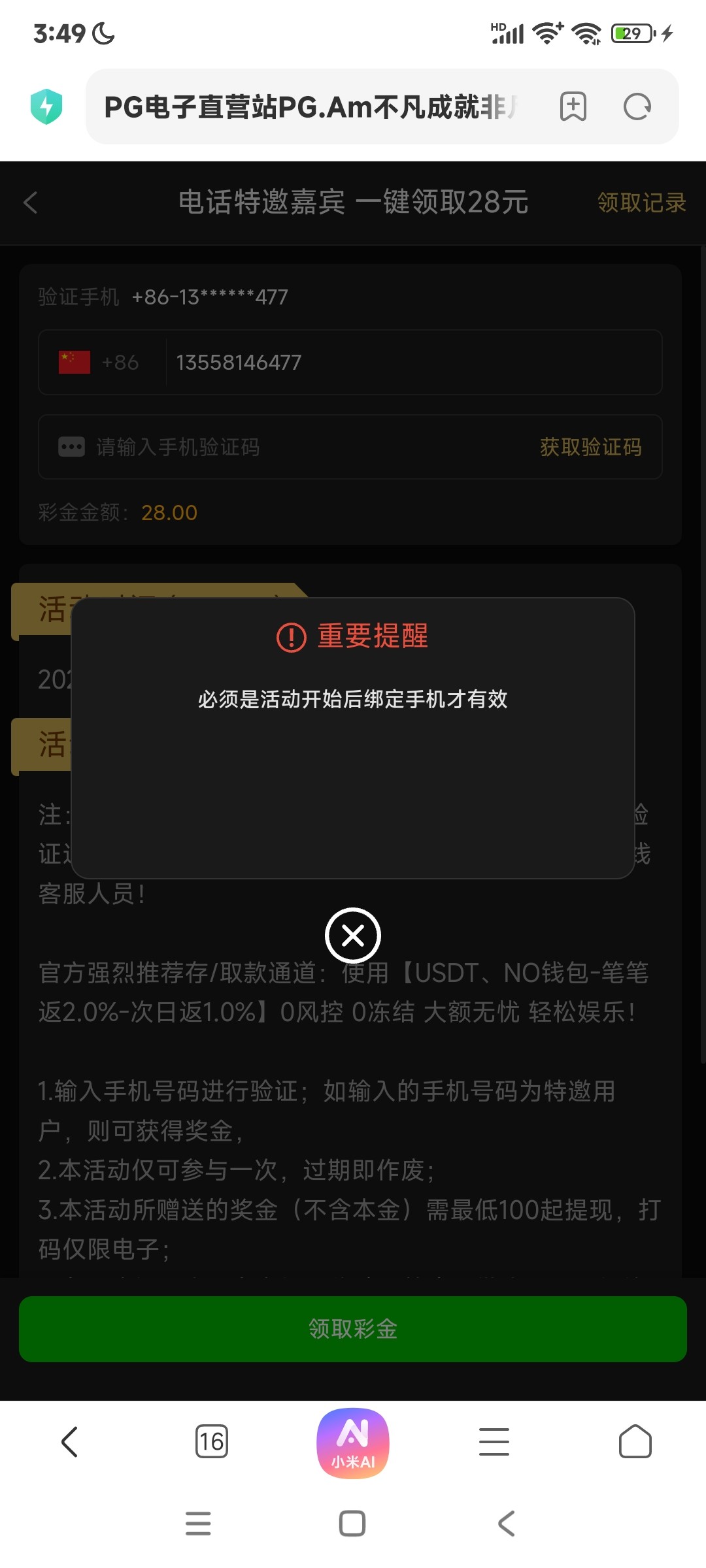Open browser menu via hamburger icon

[x=494, y=1442]
